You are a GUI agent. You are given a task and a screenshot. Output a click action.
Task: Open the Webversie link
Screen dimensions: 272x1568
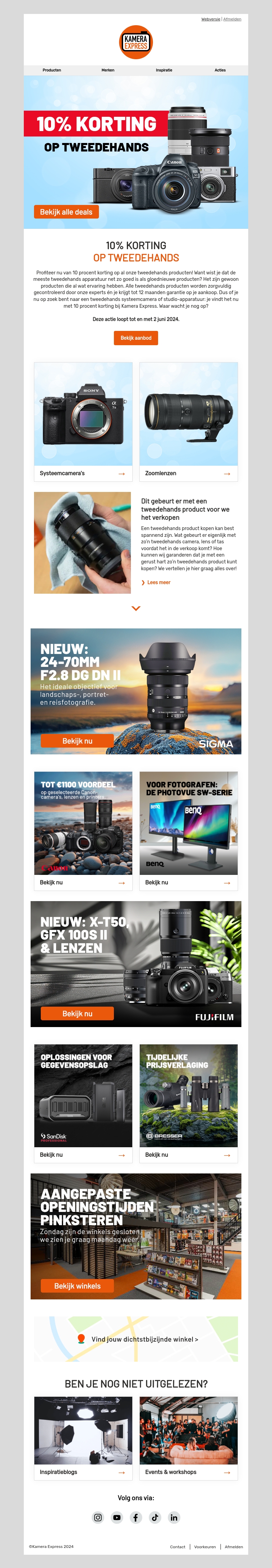click(x=210, y=19)
